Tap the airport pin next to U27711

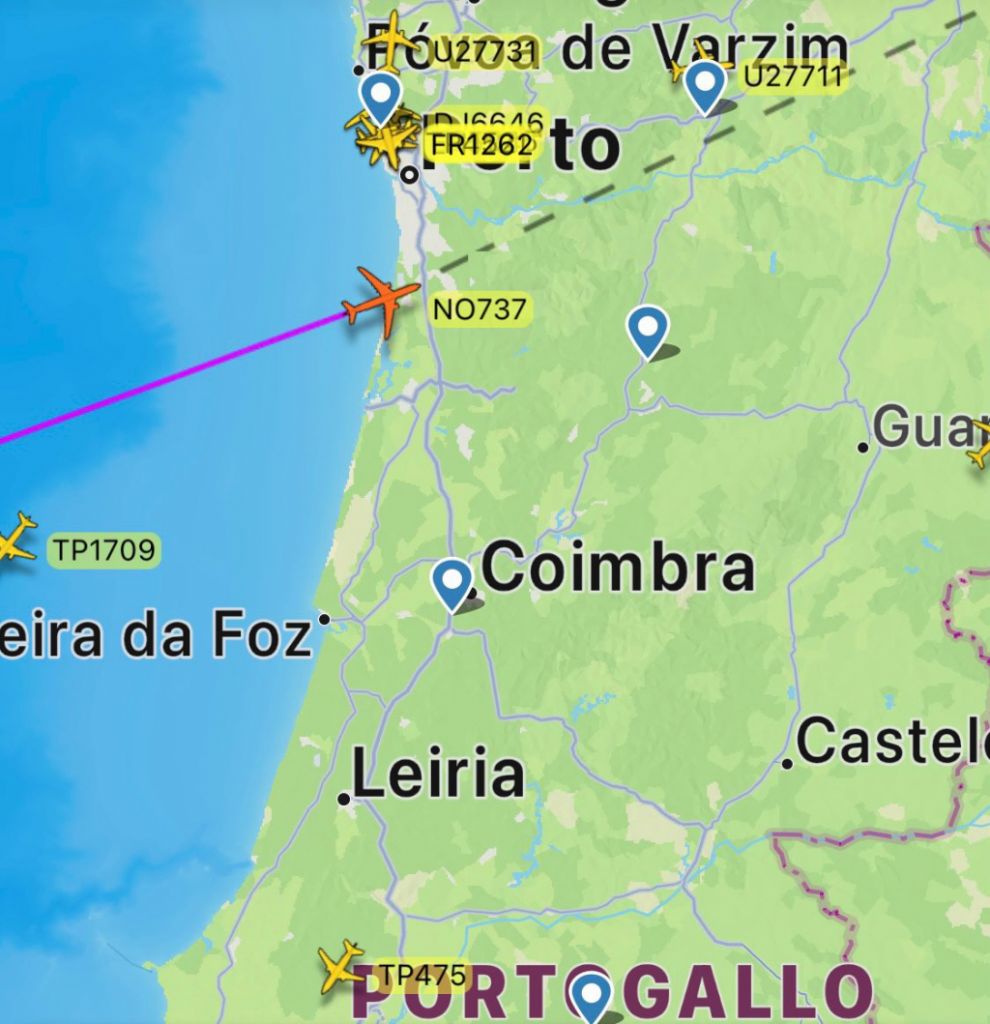706,85
